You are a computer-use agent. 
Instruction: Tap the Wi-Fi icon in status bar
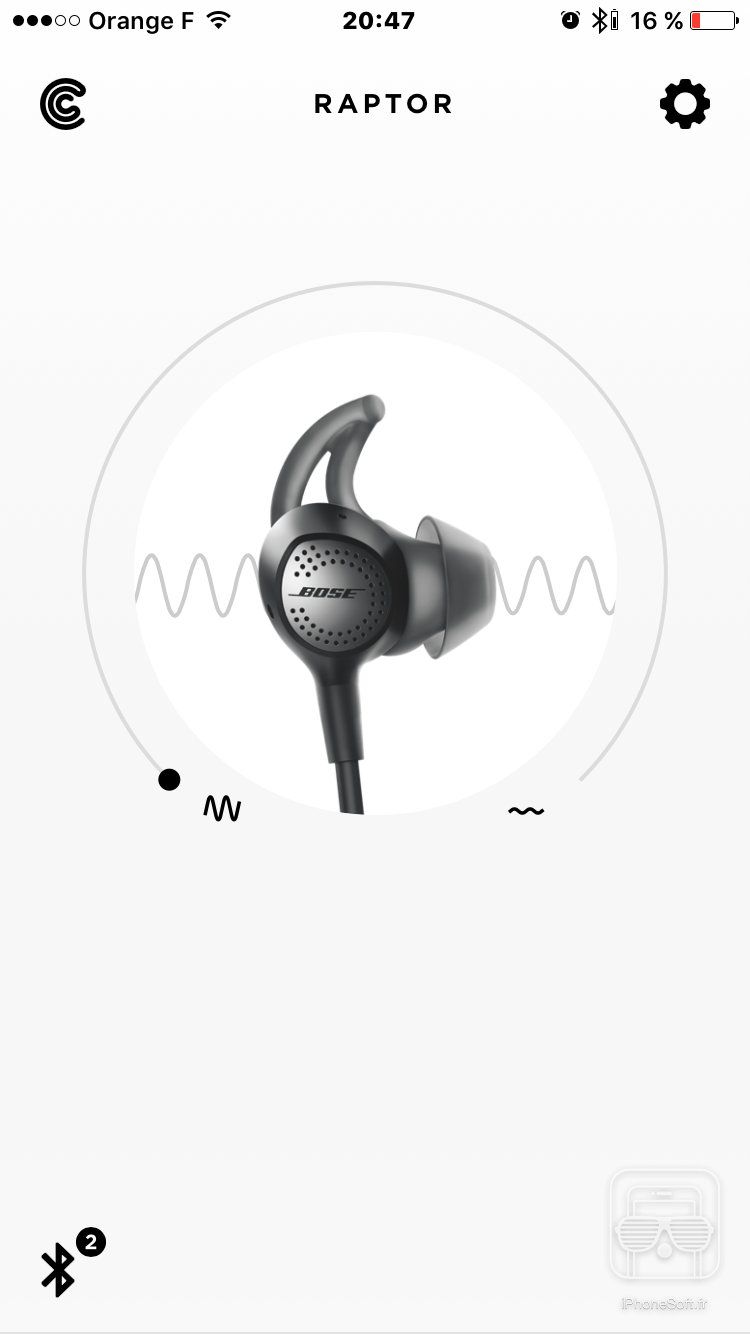coord(214,19)
